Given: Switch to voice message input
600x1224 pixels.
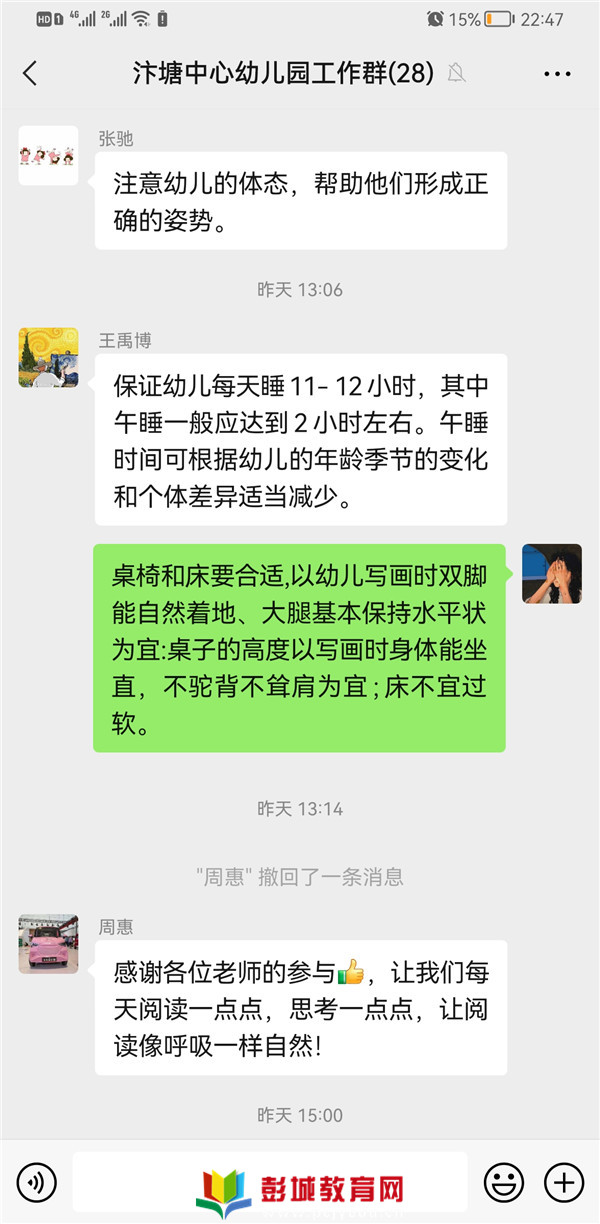Looking at the screenshot, I should pos(37,1183).
